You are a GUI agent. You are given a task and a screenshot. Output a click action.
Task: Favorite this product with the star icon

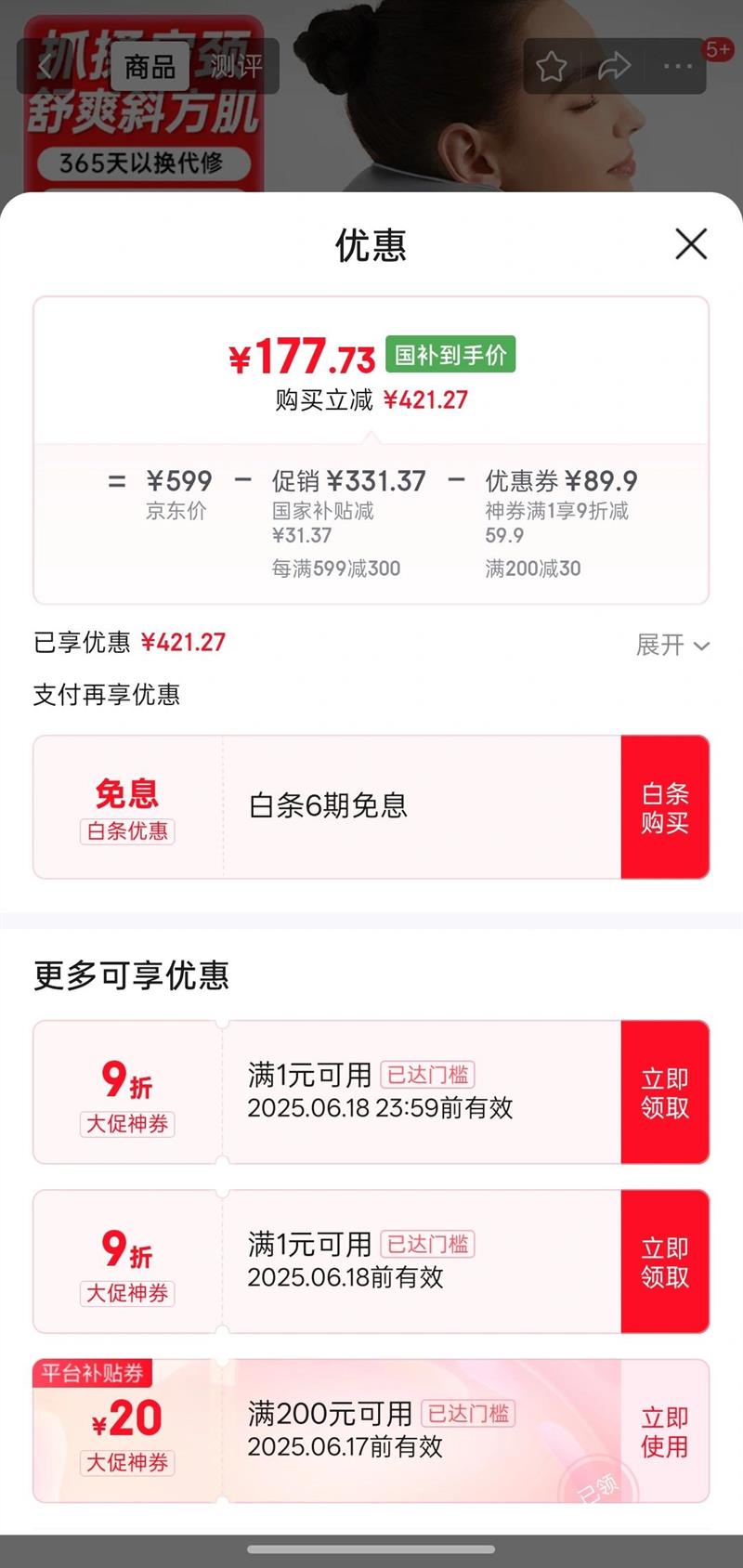click(x=552, y=66)
